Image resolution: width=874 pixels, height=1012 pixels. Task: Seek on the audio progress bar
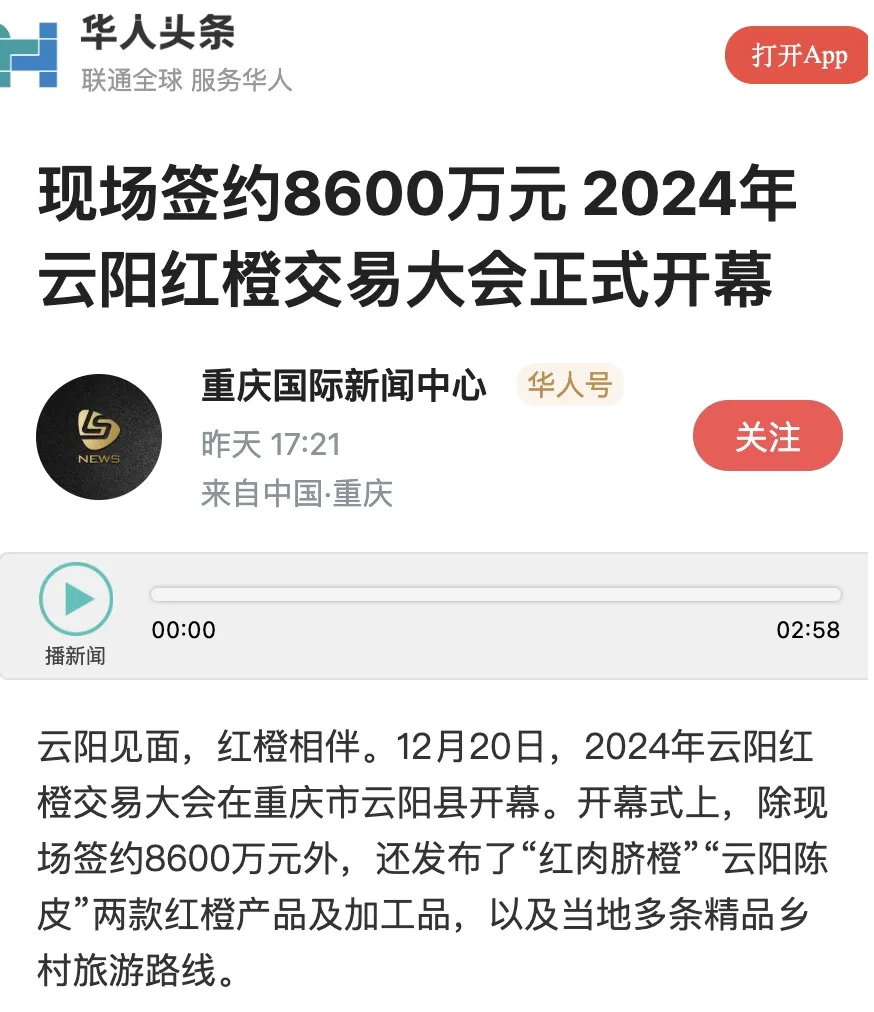pyautogui.click(x=495, y=595)
